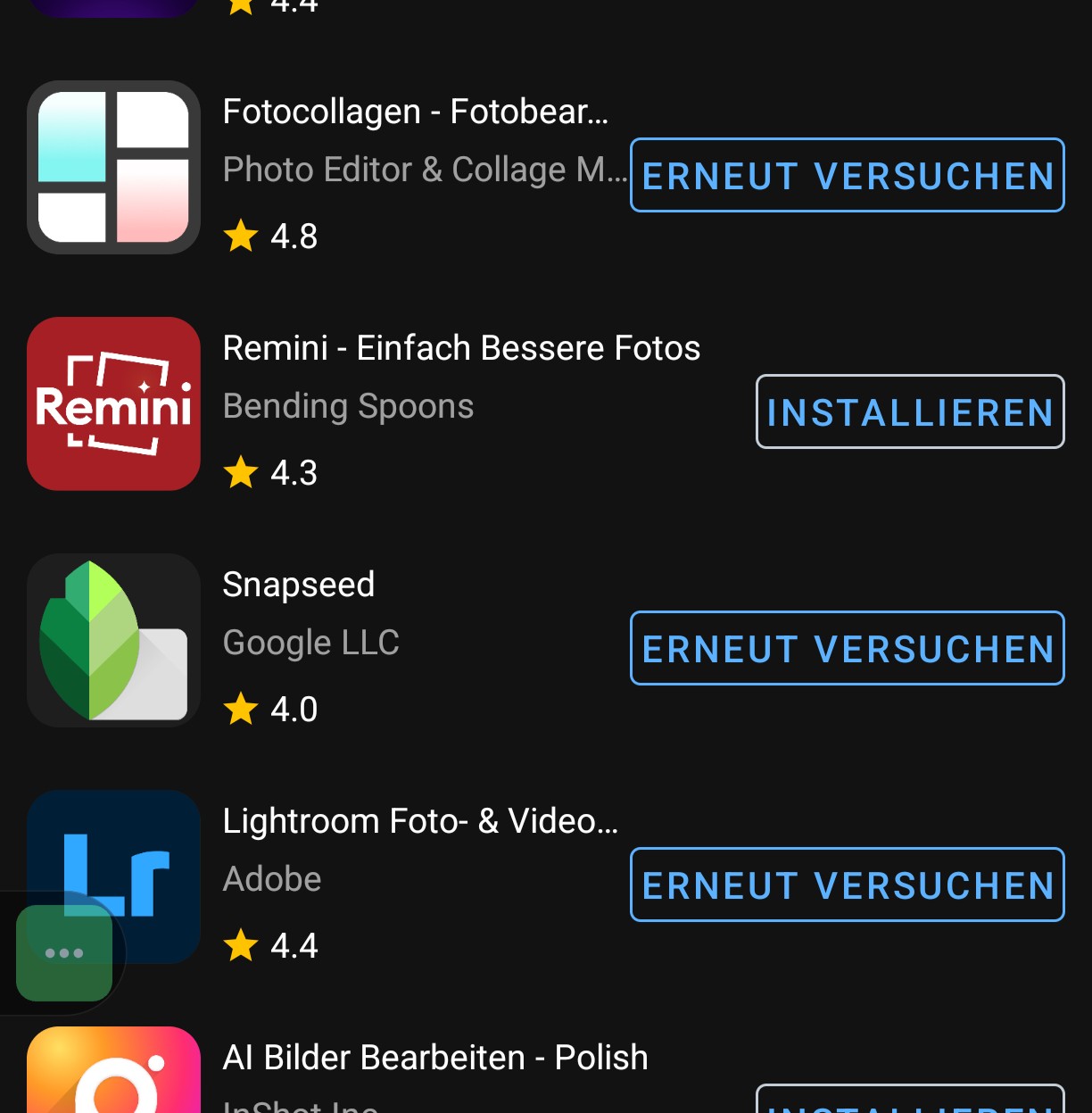This screenshot has width=1092, height=1113.
Task: Tap Erneut Versuchen next to Snapseed
Action: [847, 648]
